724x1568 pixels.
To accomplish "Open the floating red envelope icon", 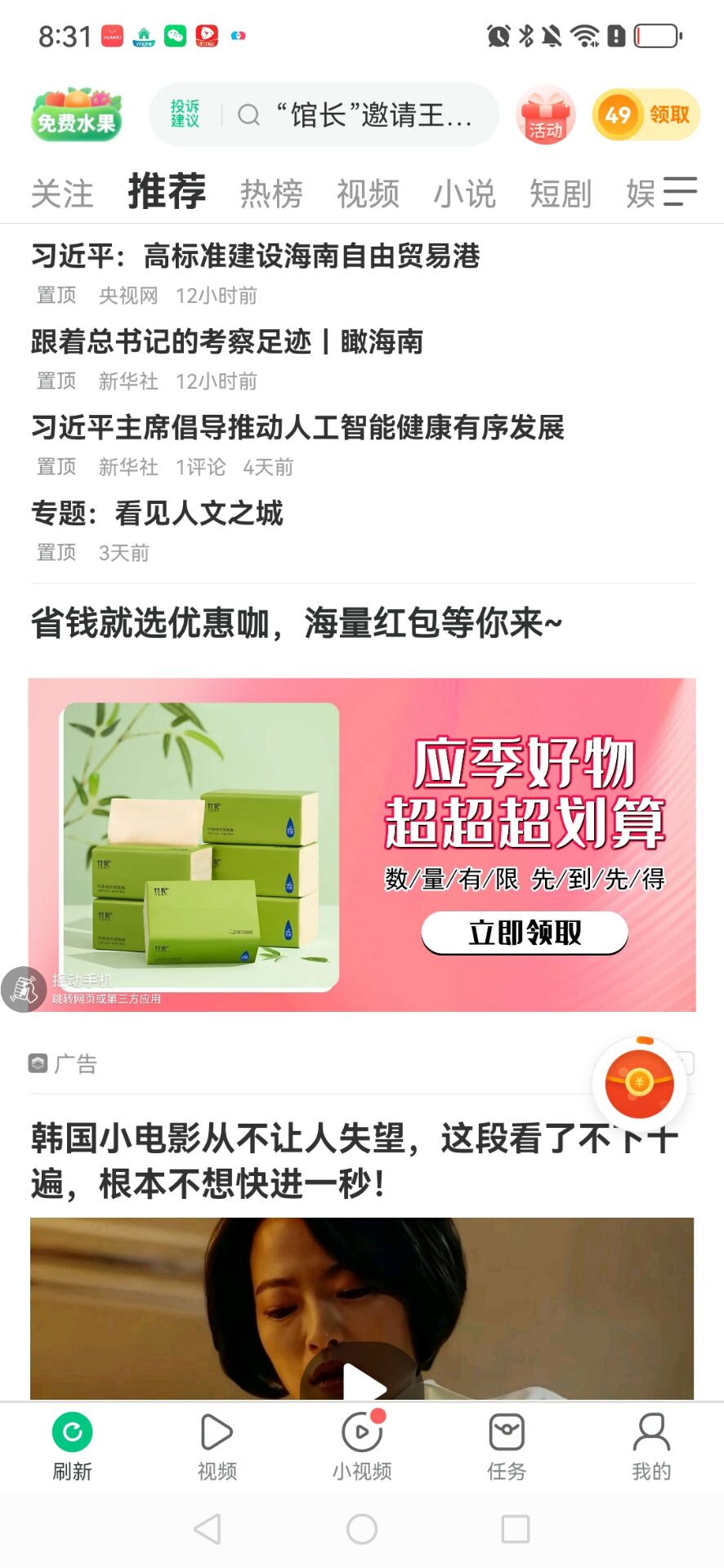I will [639, 1083].
